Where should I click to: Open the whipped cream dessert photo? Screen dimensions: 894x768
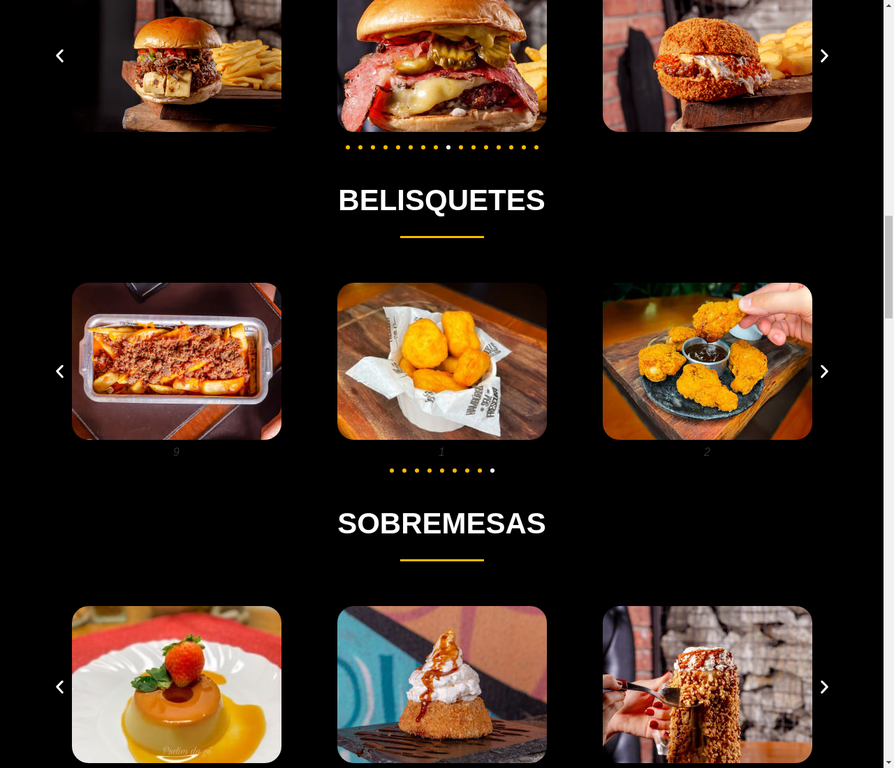[441, 685]
